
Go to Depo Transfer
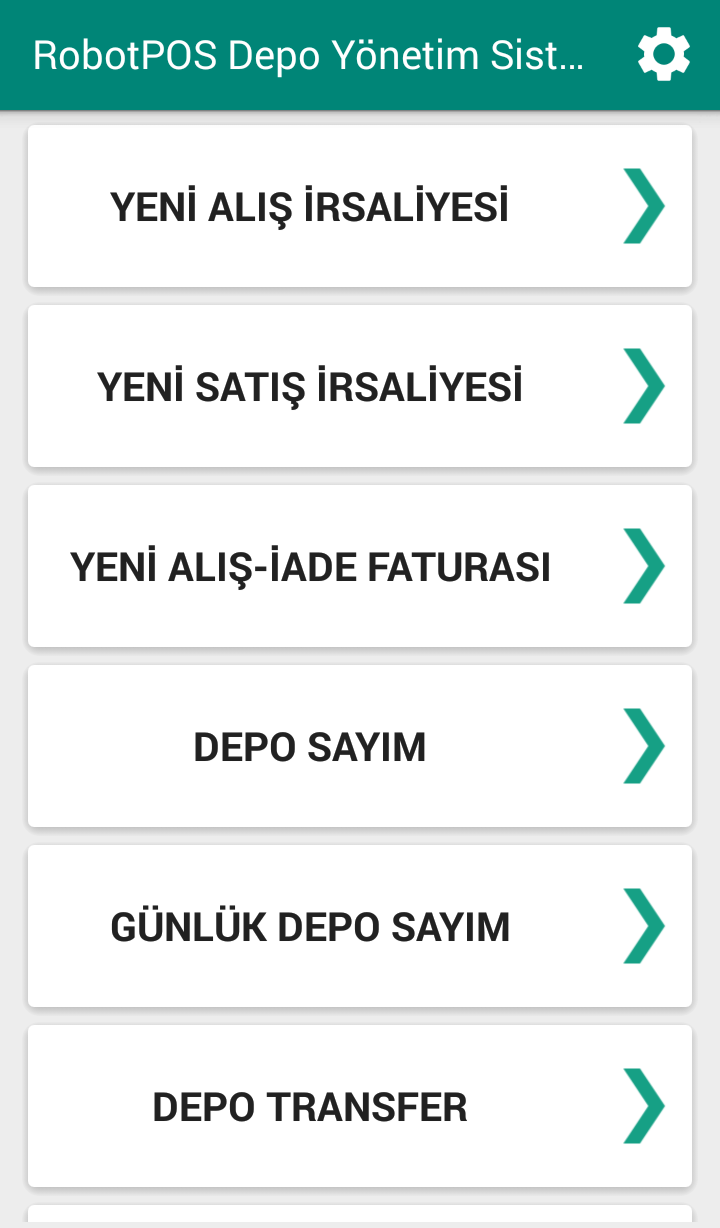coord(360,1107)
